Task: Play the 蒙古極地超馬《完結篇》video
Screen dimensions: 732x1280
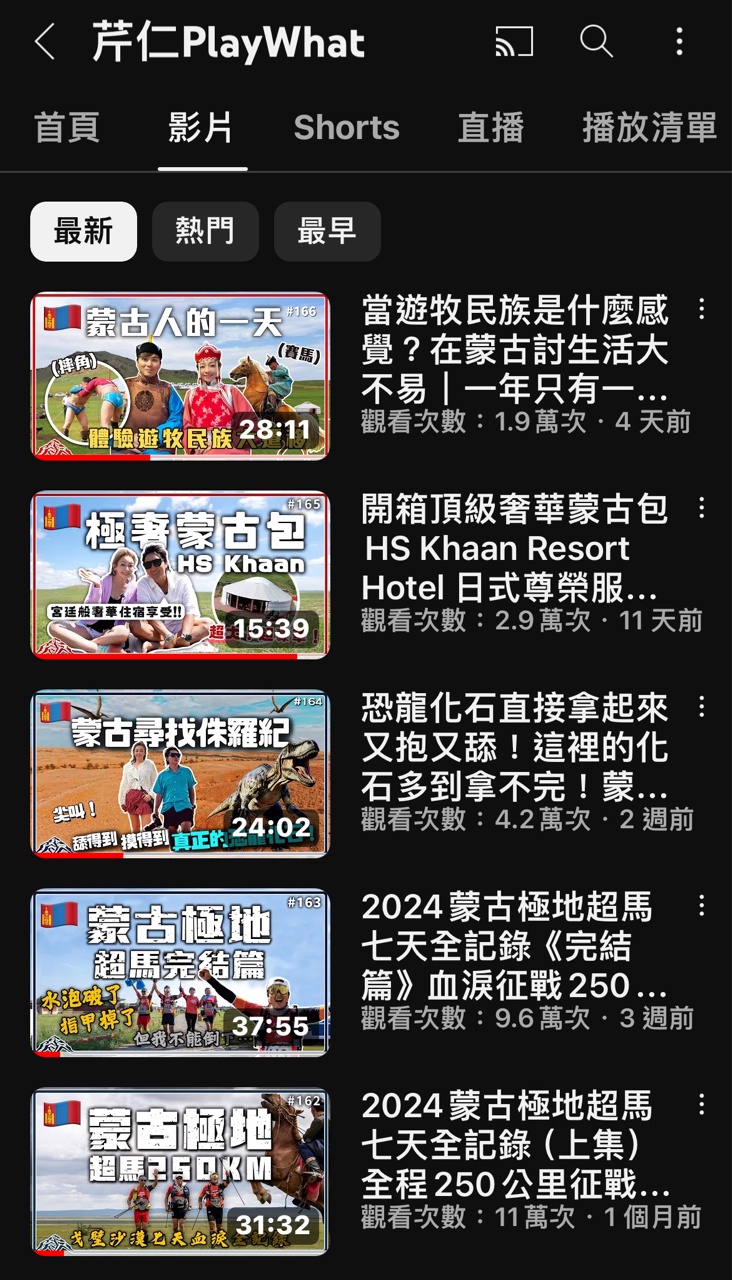Action: point(180,973)
